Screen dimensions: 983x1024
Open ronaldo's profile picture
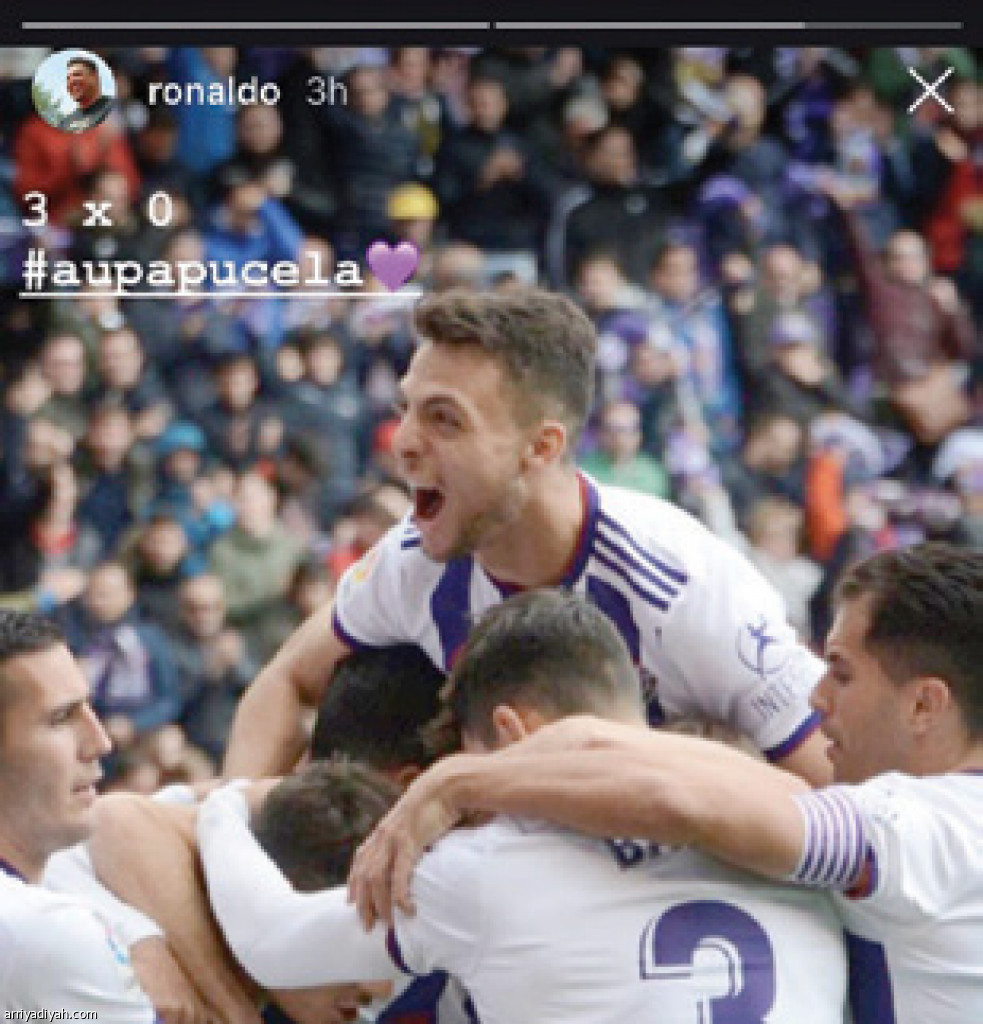coord(73,91)
